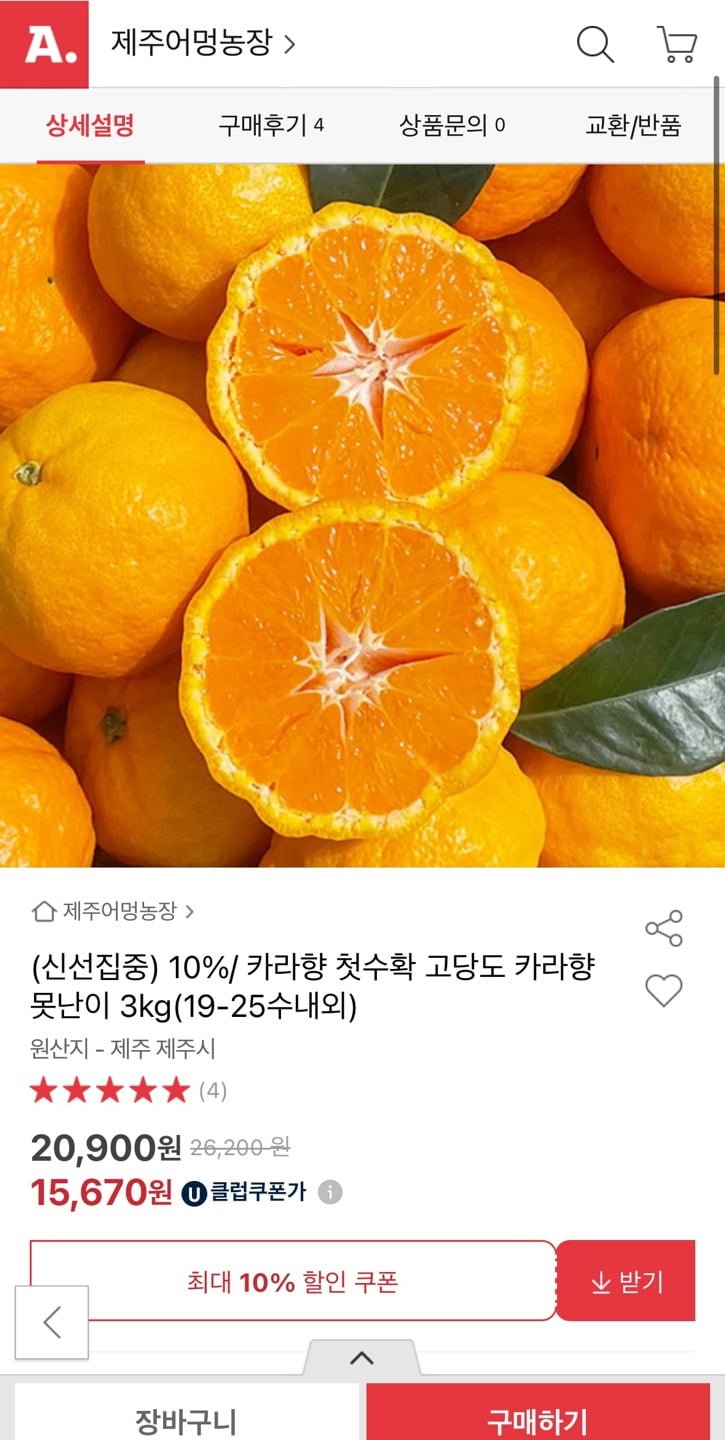Switch to the 구매후기 tab
The width and height of the screenshot is (725, 1440).
point(271,126)
